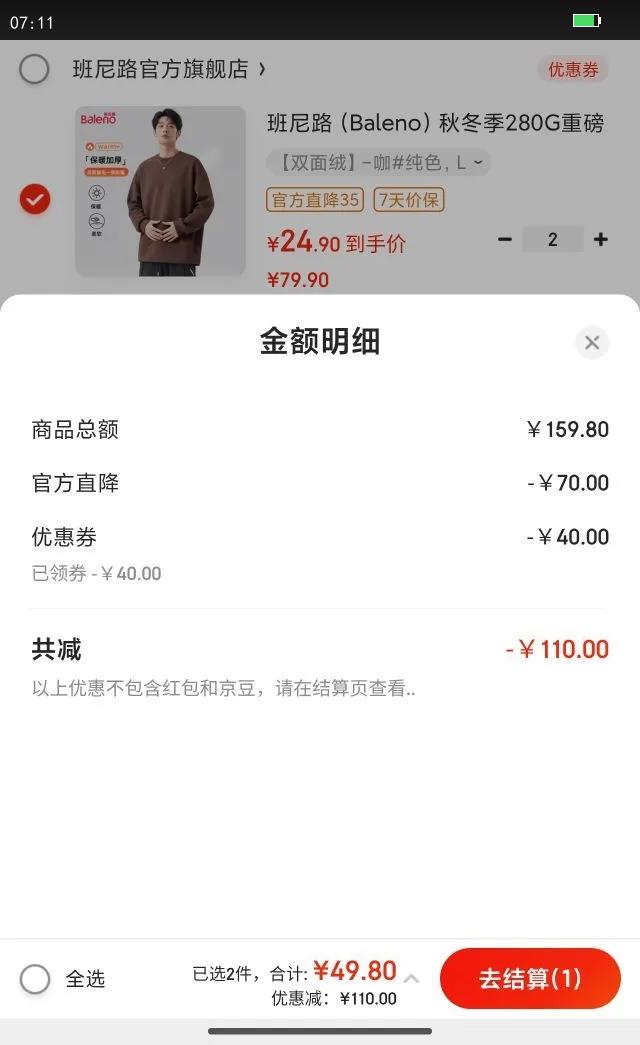Change the 双面绒 咖#纯色 L variant

tap(378, 163)
